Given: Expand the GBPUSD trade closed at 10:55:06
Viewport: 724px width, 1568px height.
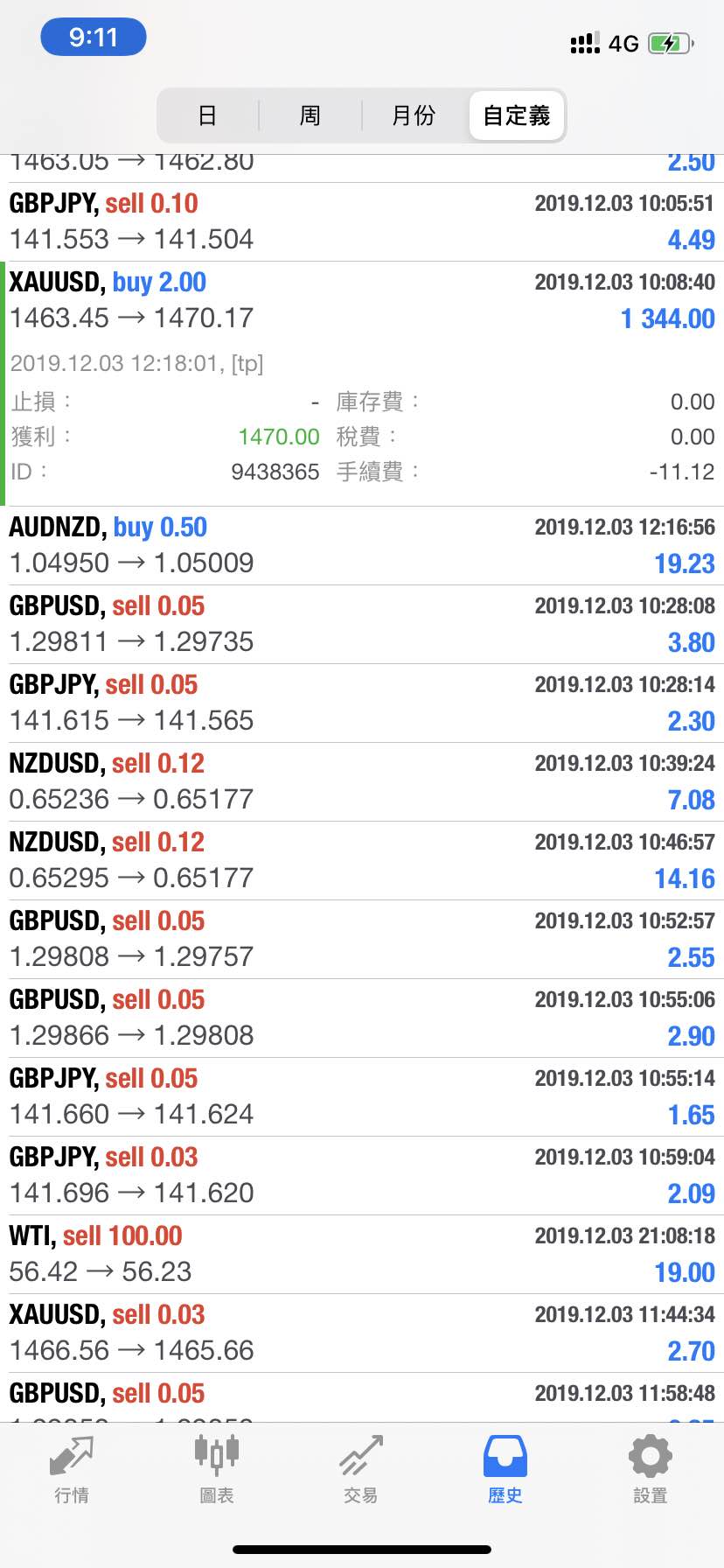Looking at the screenshot, I should [362, 1018].
